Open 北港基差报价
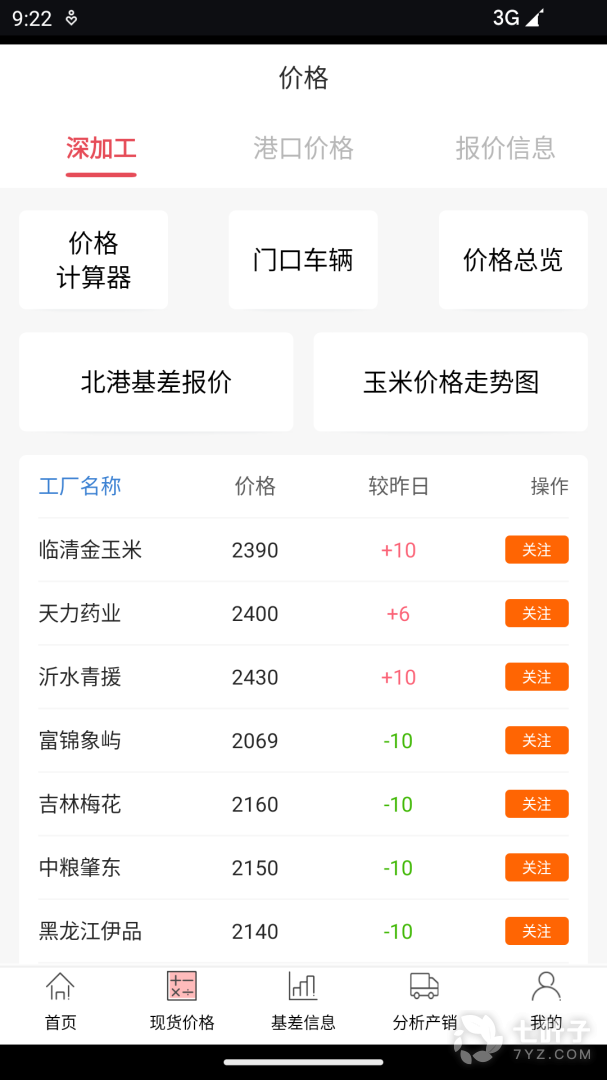 pyautogui.click(x=156, y=382)
